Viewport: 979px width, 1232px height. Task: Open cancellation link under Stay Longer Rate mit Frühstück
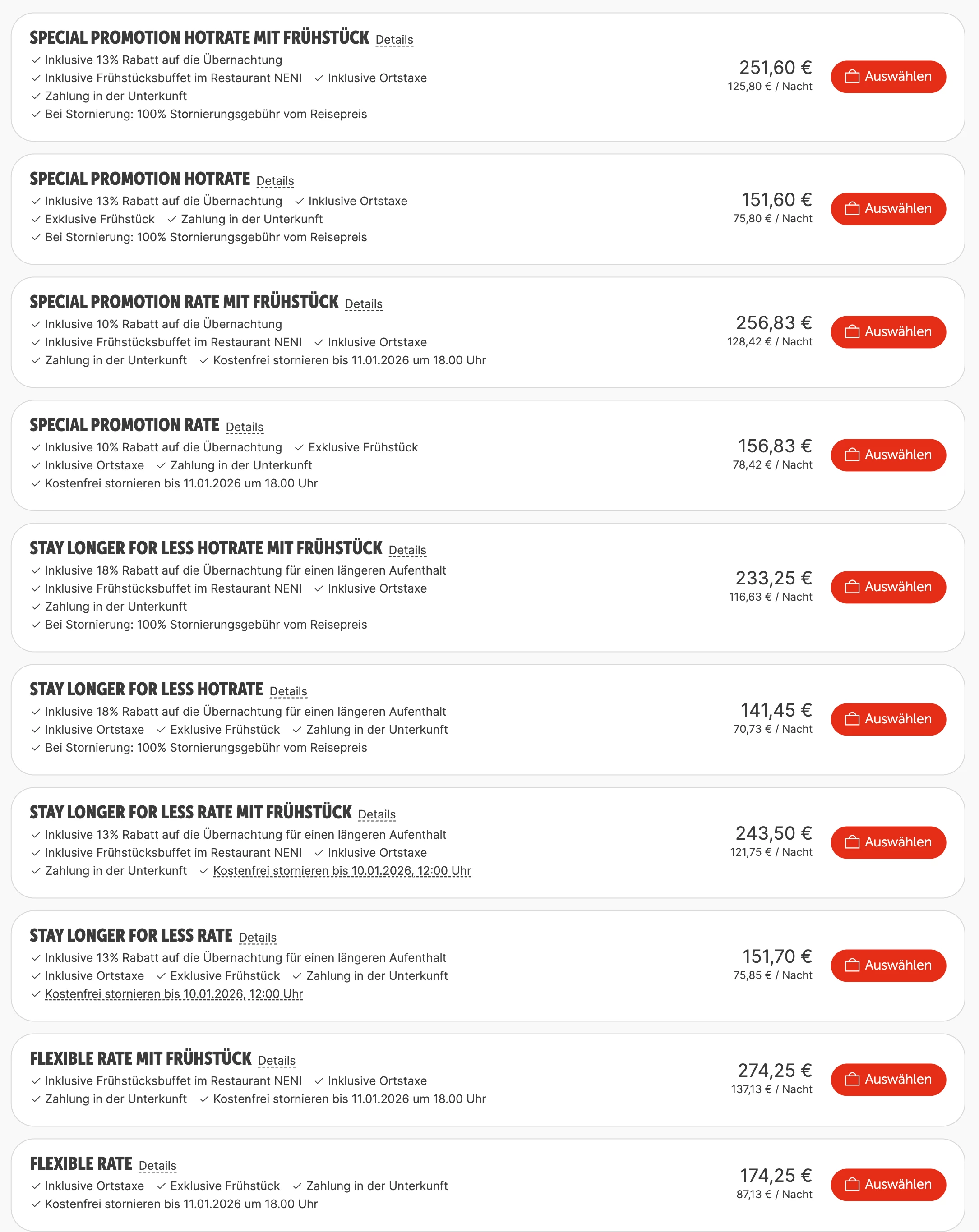(x=342, y=871)
